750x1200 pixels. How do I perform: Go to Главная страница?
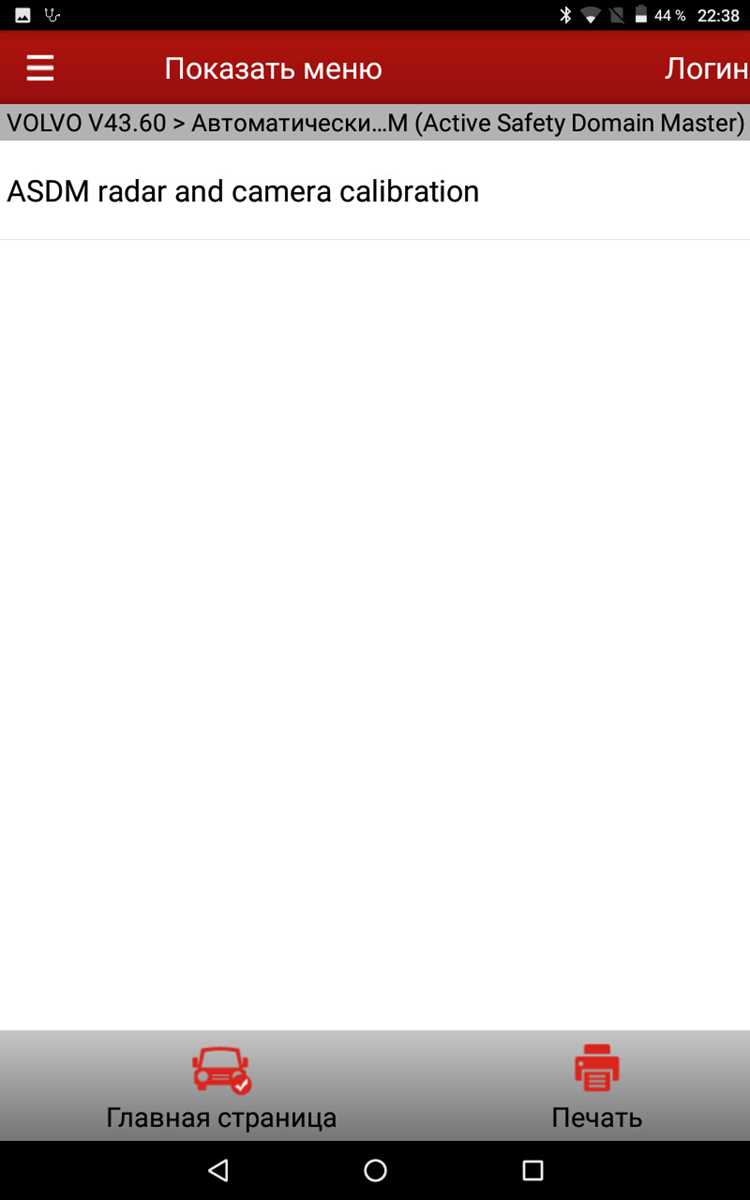click(221, 1087)
